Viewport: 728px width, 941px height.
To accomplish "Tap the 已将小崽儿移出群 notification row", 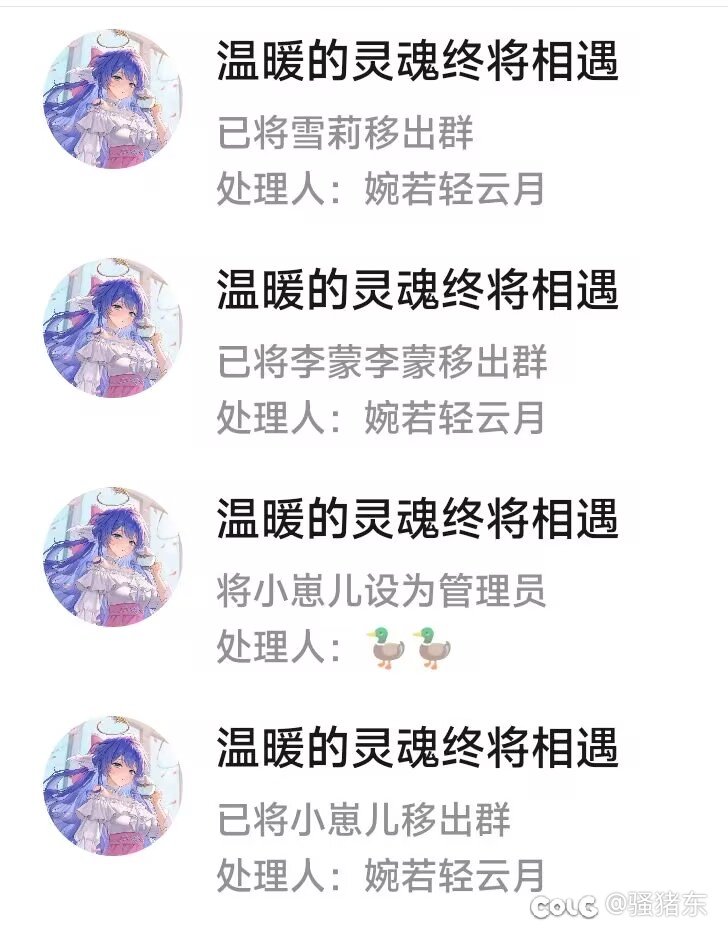I will coord(364,821).
